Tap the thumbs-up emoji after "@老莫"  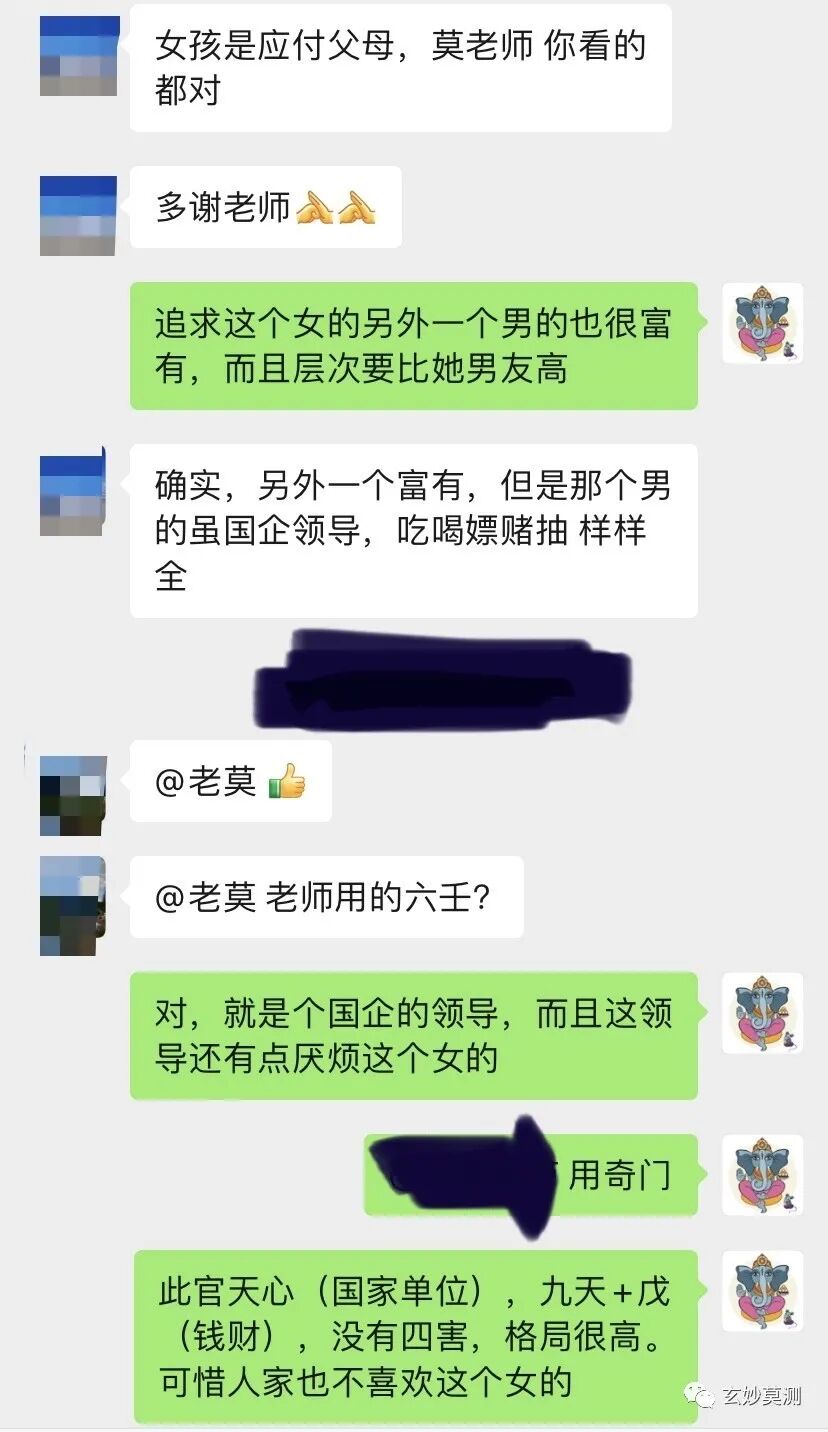pyautogui.click(x=289, y=782)
